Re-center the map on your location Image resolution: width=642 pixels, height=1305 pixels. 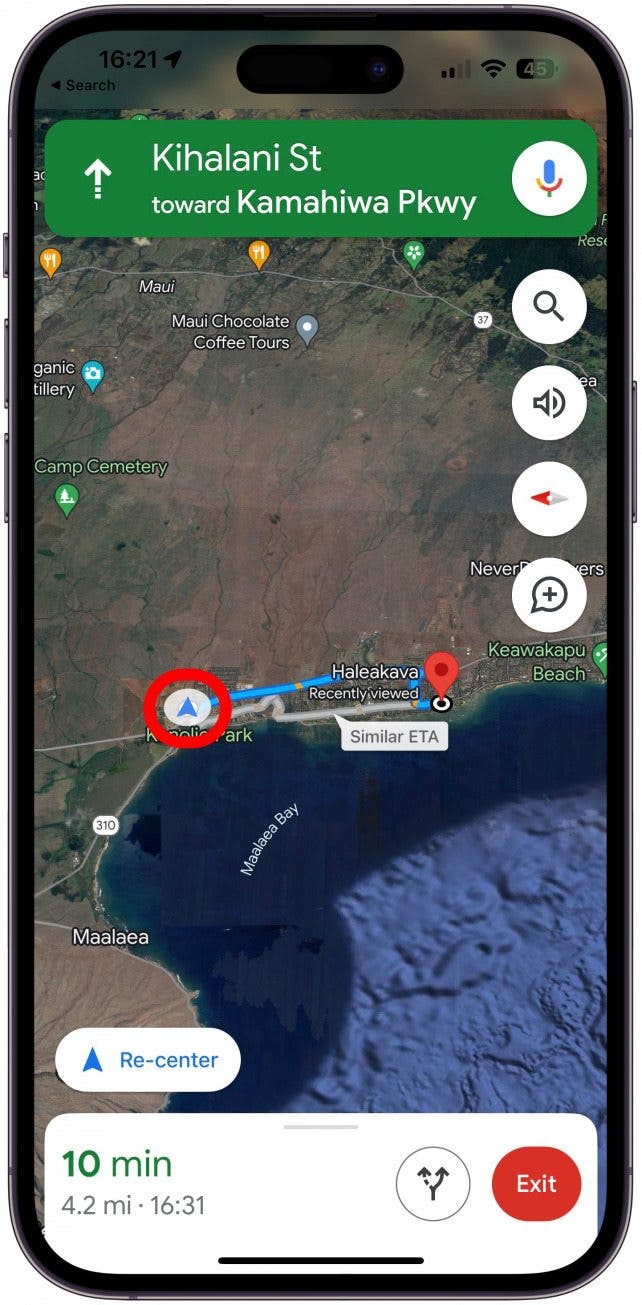click(148, 1060)
